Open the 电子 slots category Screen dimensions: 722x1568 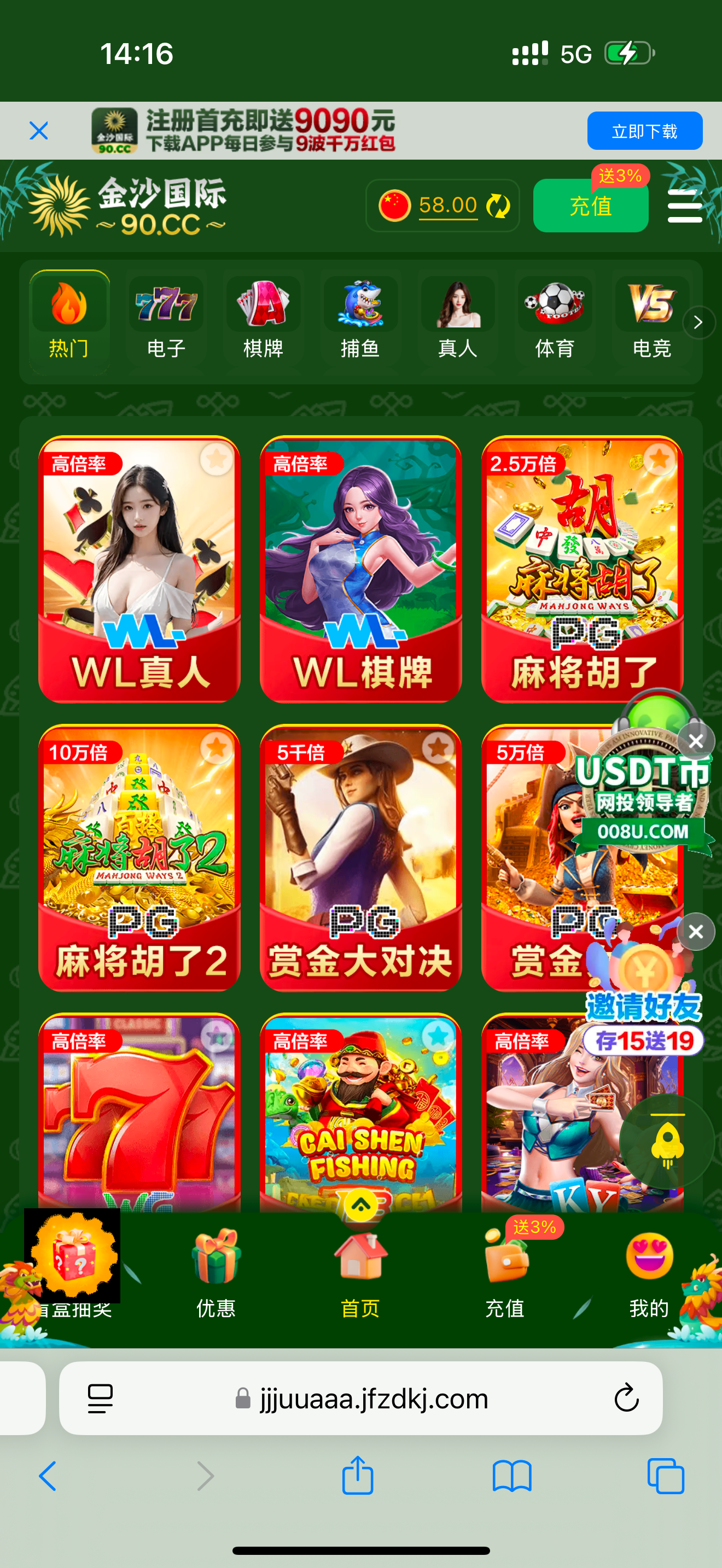click(x=166, y=317)
